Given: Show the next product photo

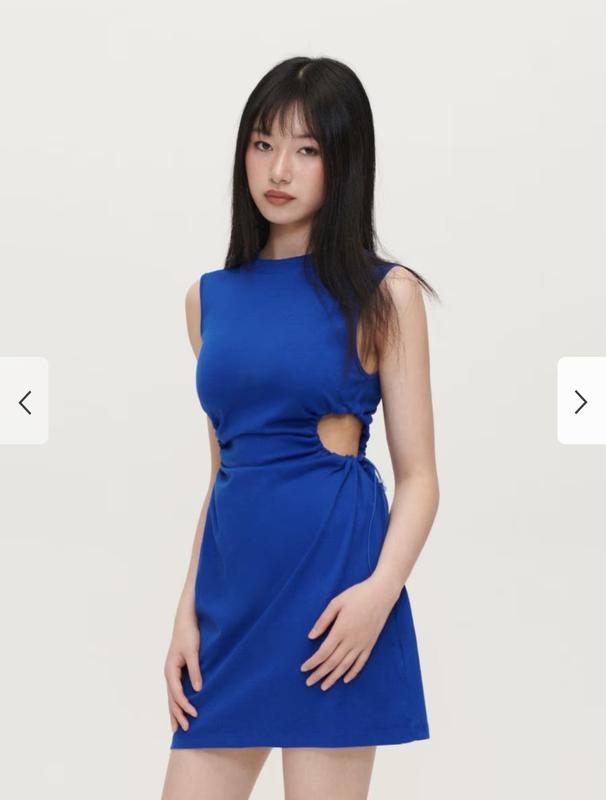Looking at the screenshot, I should pos(581,401).
